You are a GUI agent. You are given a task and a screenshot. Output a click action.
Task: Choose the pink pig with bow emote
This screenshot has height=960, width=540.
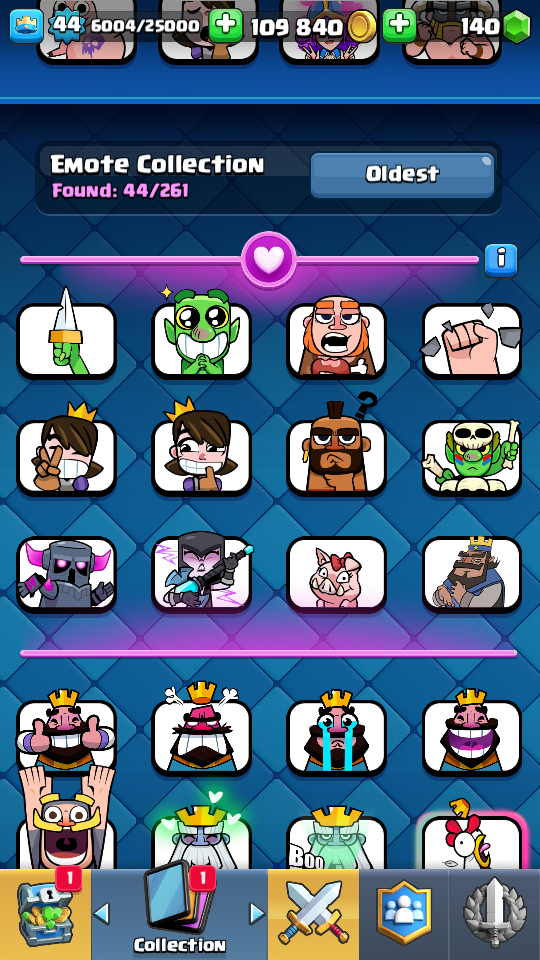[x=337, y=574]
